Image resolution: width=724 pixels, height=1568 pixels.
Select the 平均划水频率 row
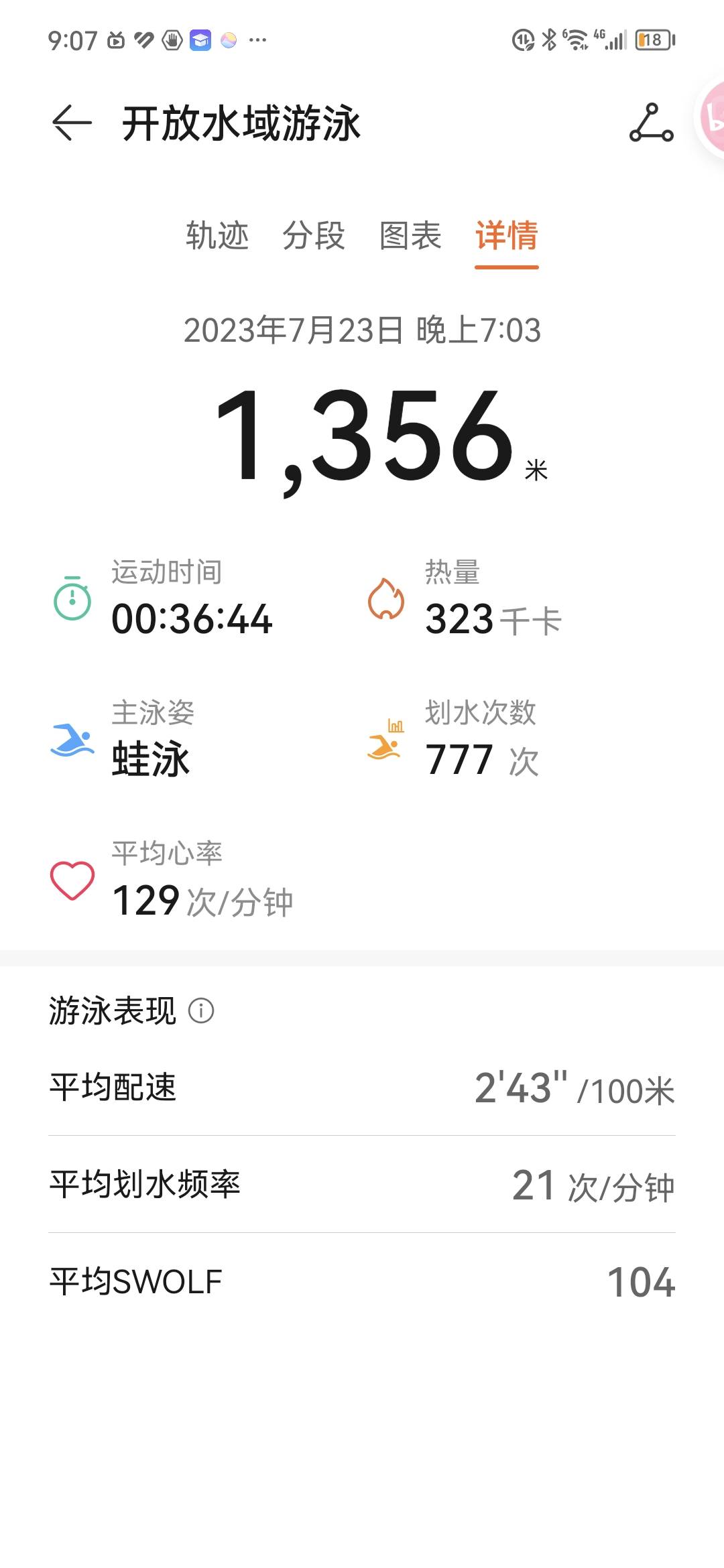coord(362,1185)
